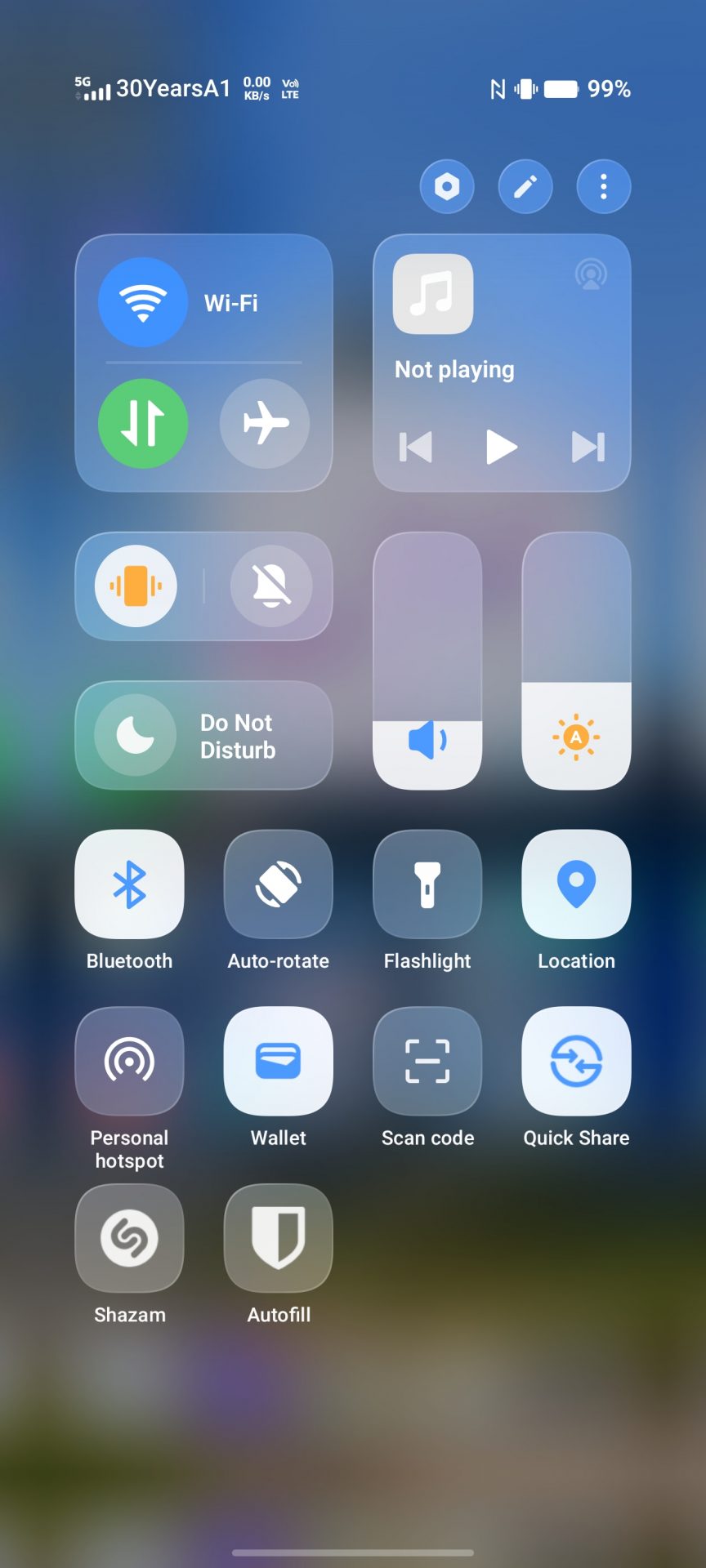Toggle the mobile data button
Viewport: 706px width, 1568px height.
143,423
